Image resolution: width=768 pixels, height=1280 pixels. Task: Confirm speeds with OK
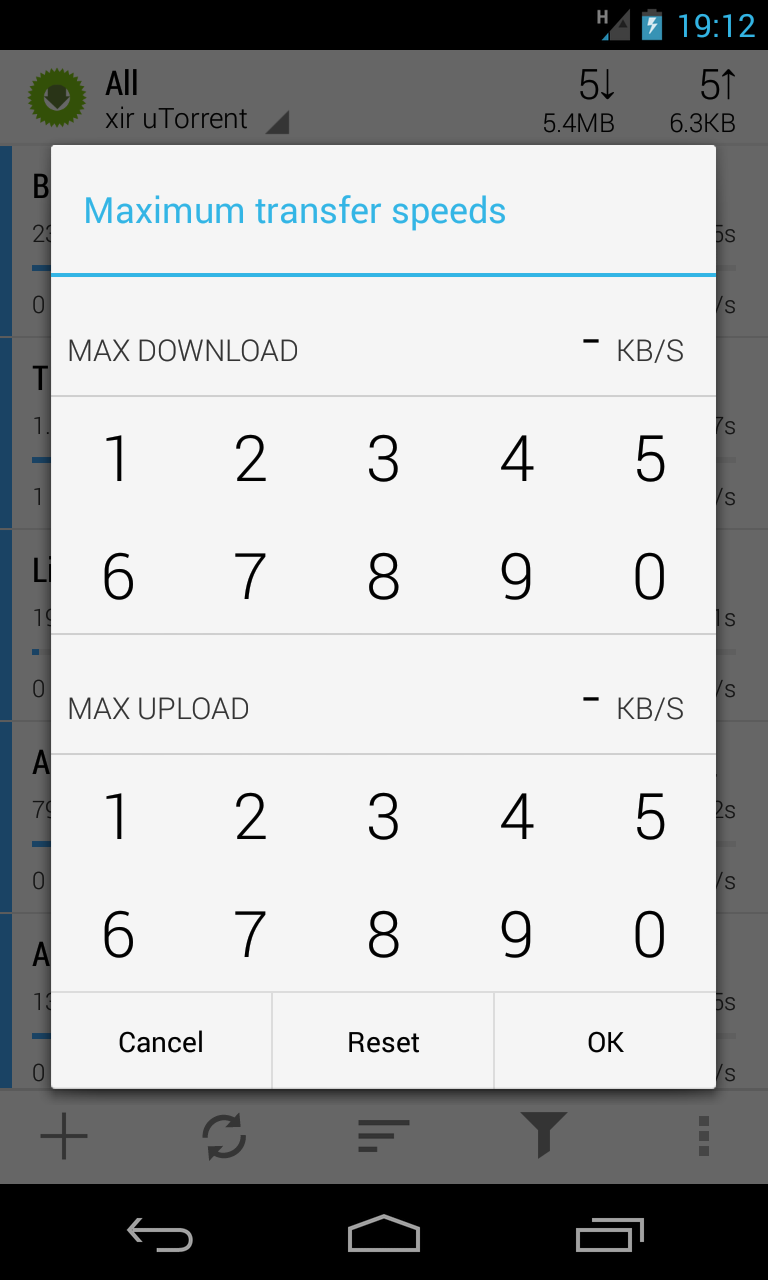605,1042
